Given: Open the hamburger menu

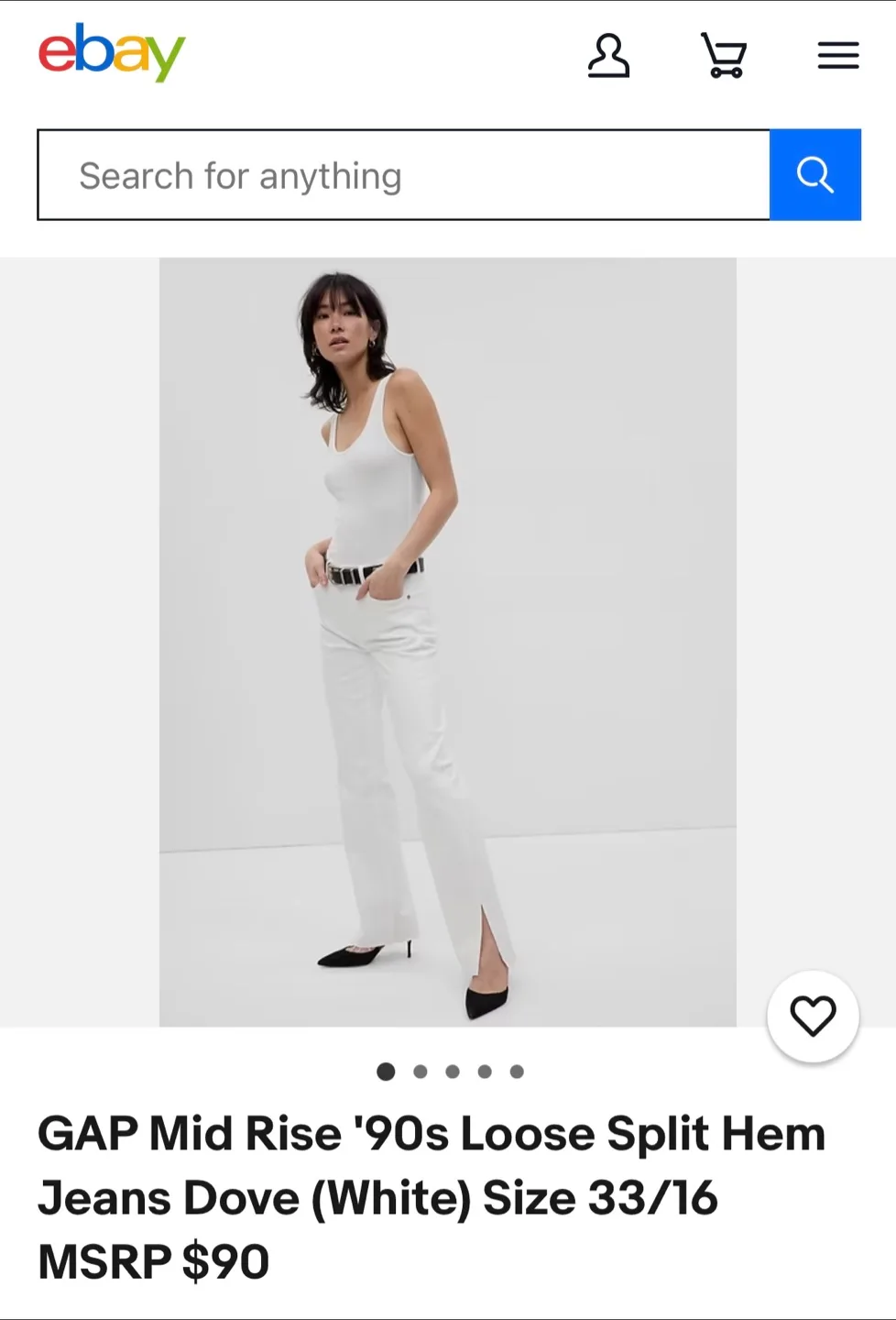Looking at the screenshot, I should coord(837,56).
